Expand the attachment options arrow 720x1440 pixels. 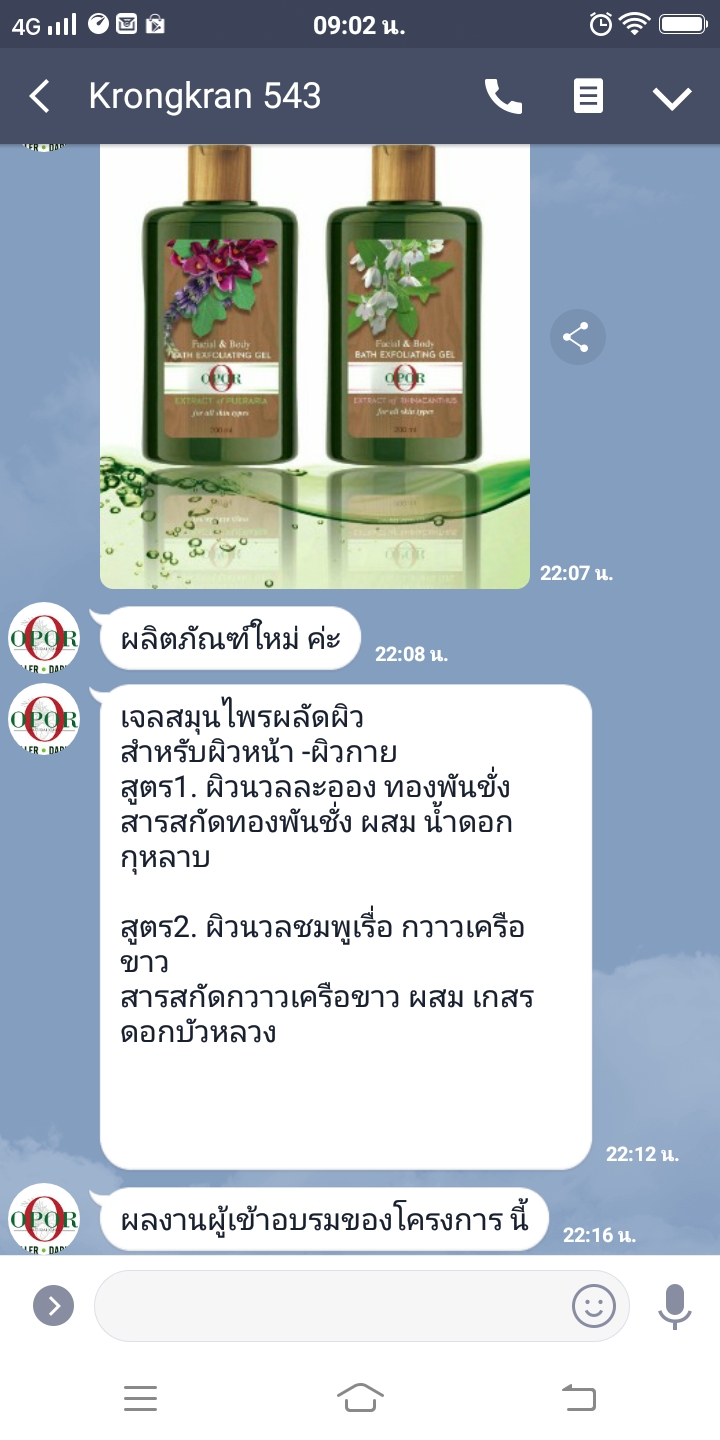coord(53,1305)
